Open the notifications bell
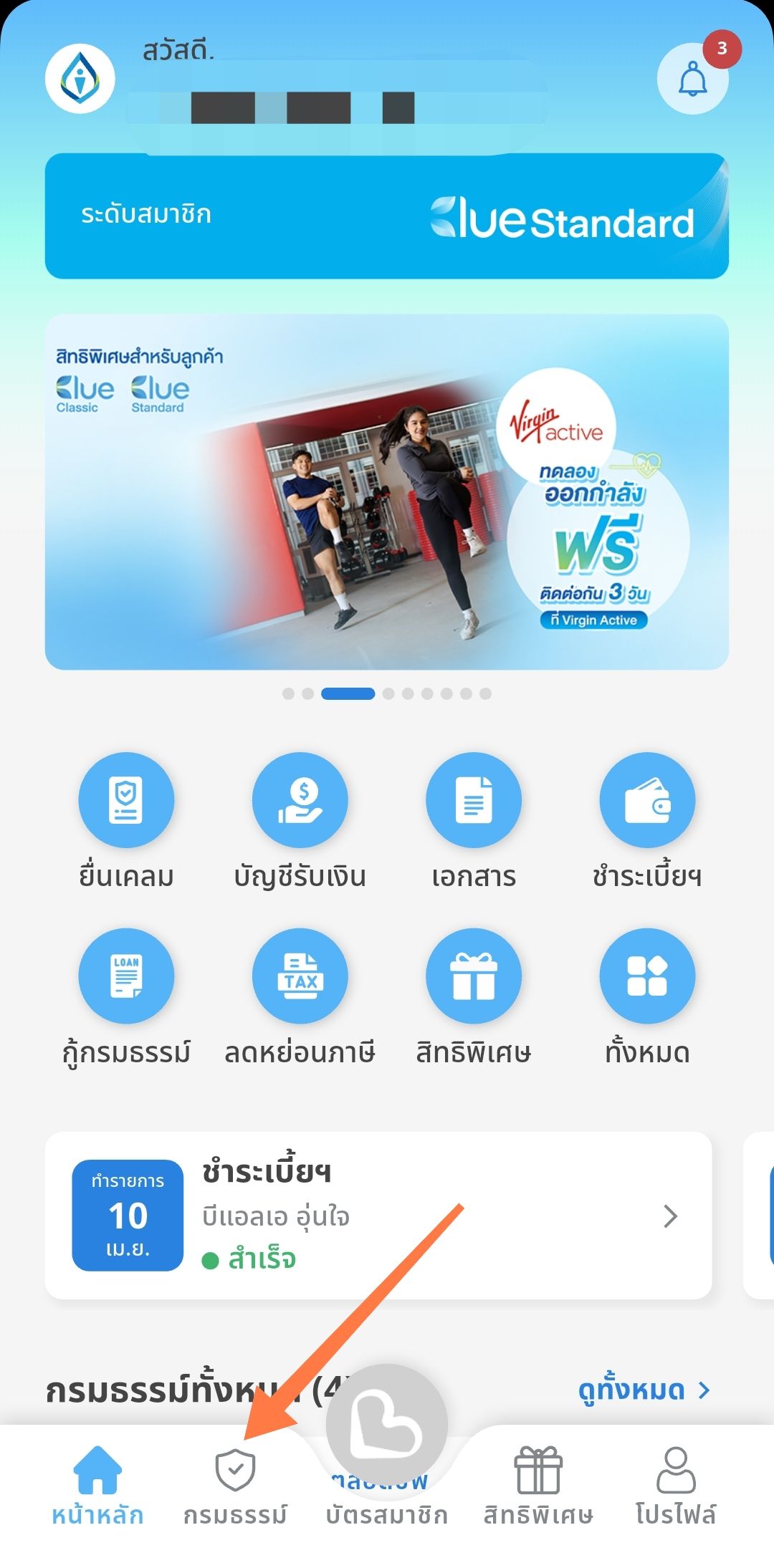774x1568 pixels. pos(692,79)
